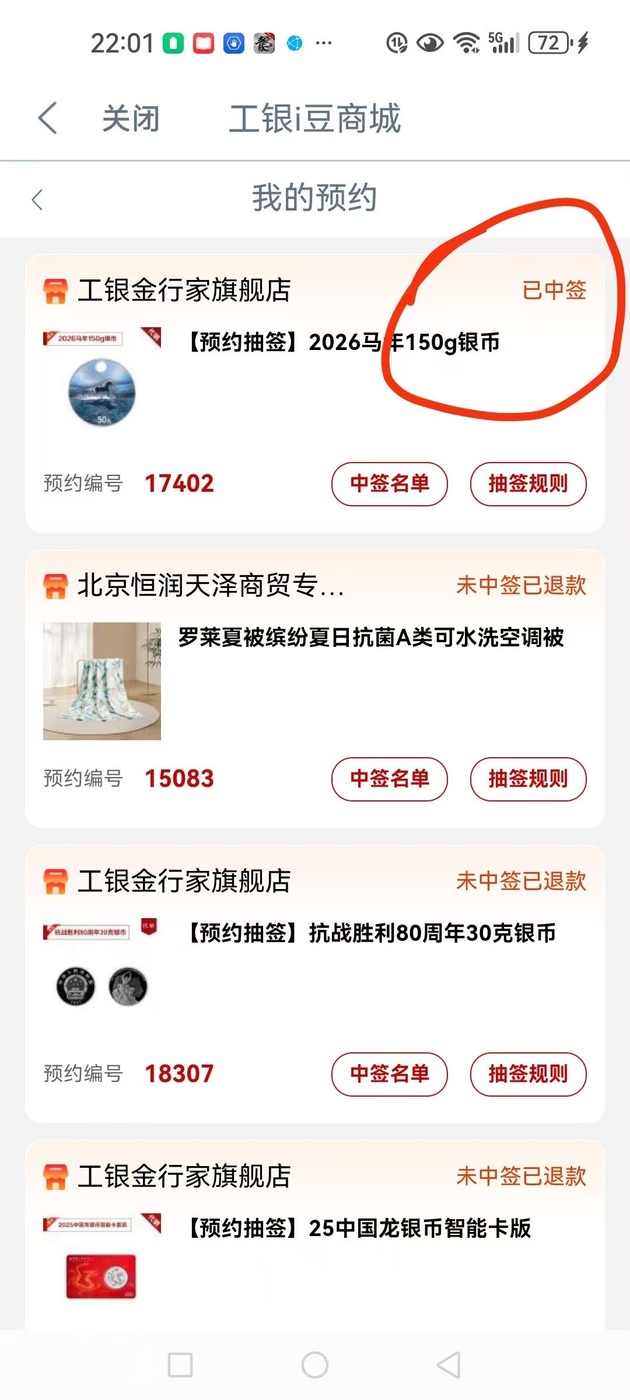This screenshot has width=630, height=1400.
Task: View 抽签规则 for 抗战胜利80周年银币
Action: pos(528,1074)
